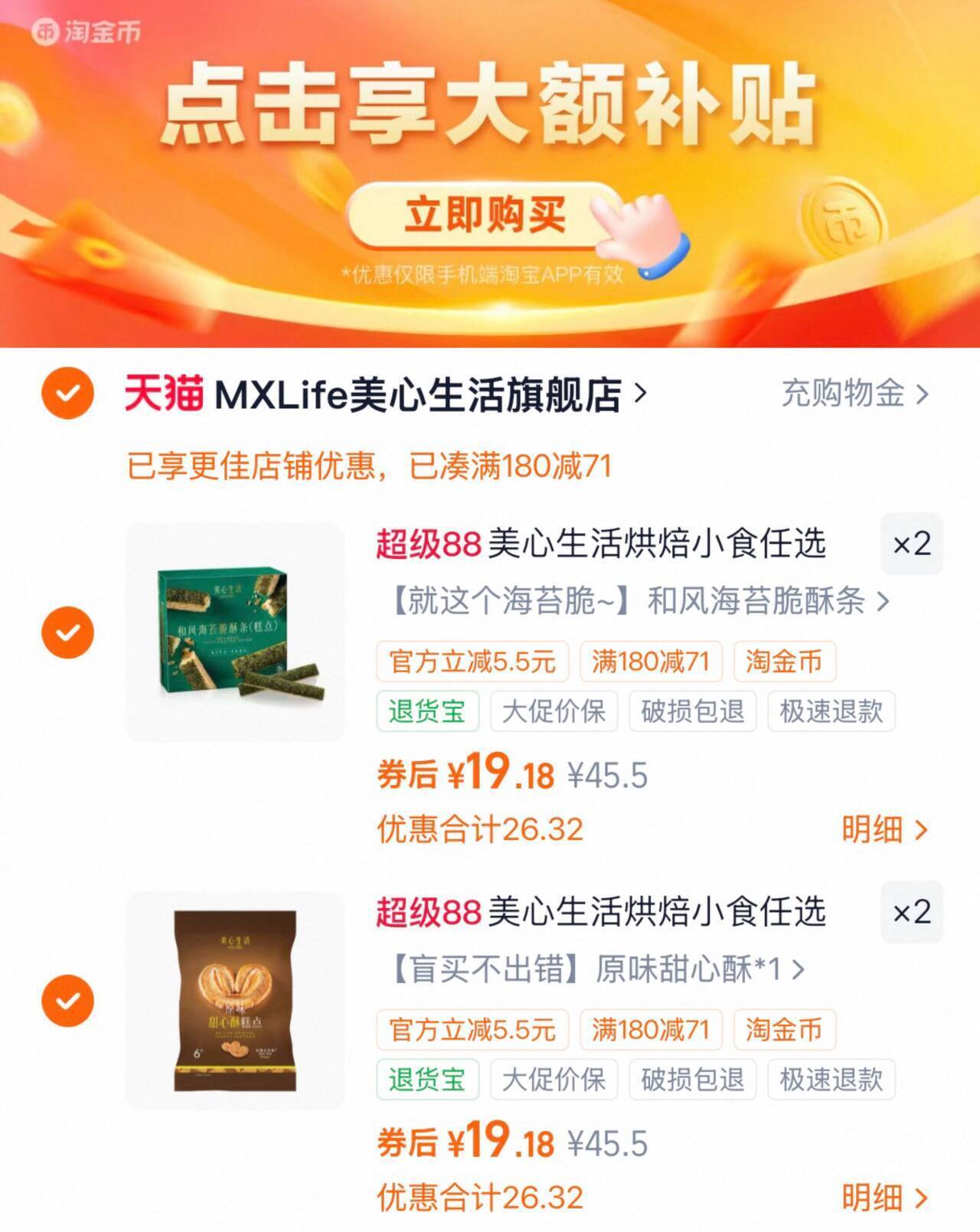View 明细 for the 和风海苔脆酥条 discount
The width and height of the screenshot is (980, 1232).
click(x=884, y=829)
